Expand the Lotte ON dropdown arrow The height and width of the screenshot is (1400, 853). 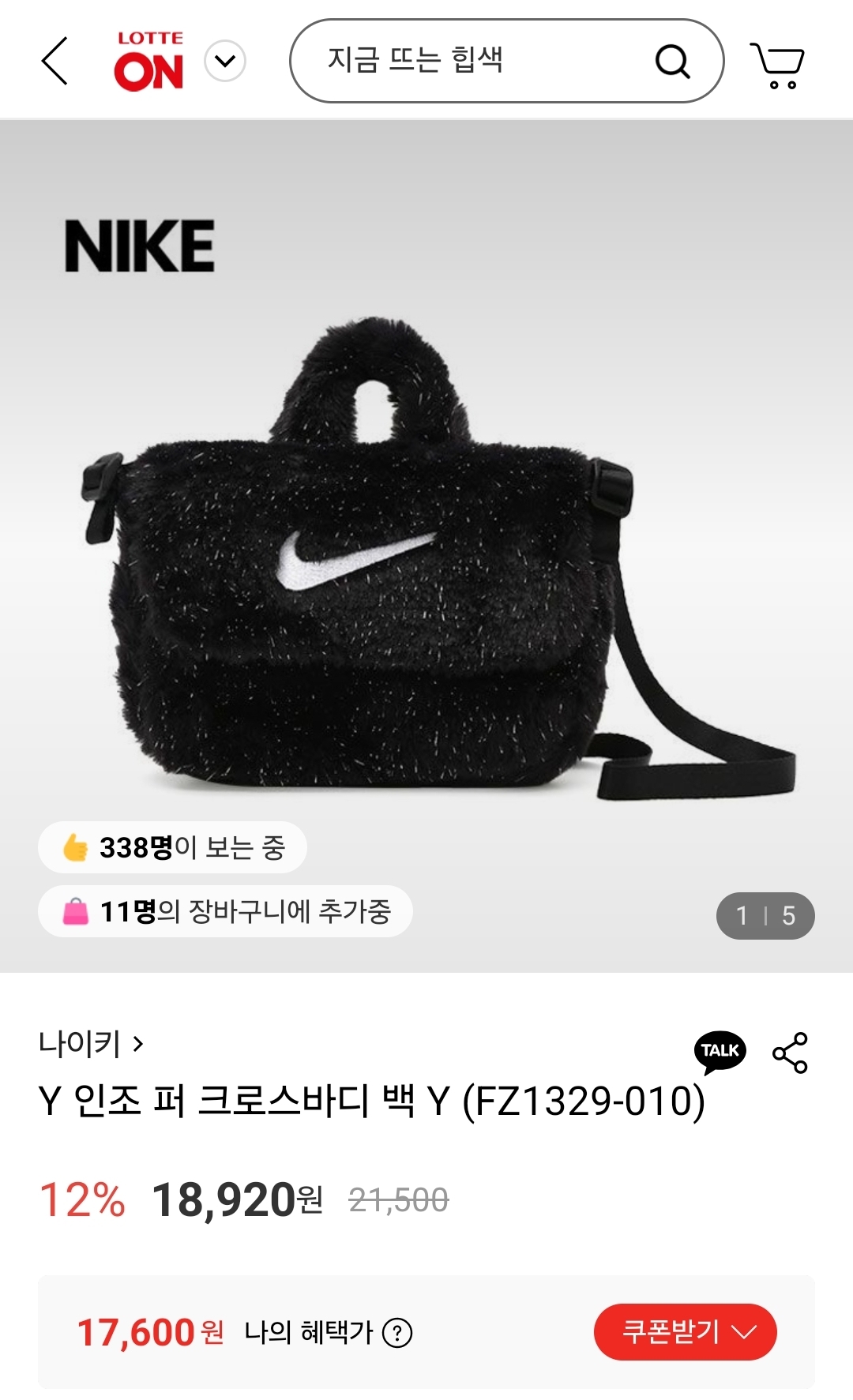click(225, 61)
